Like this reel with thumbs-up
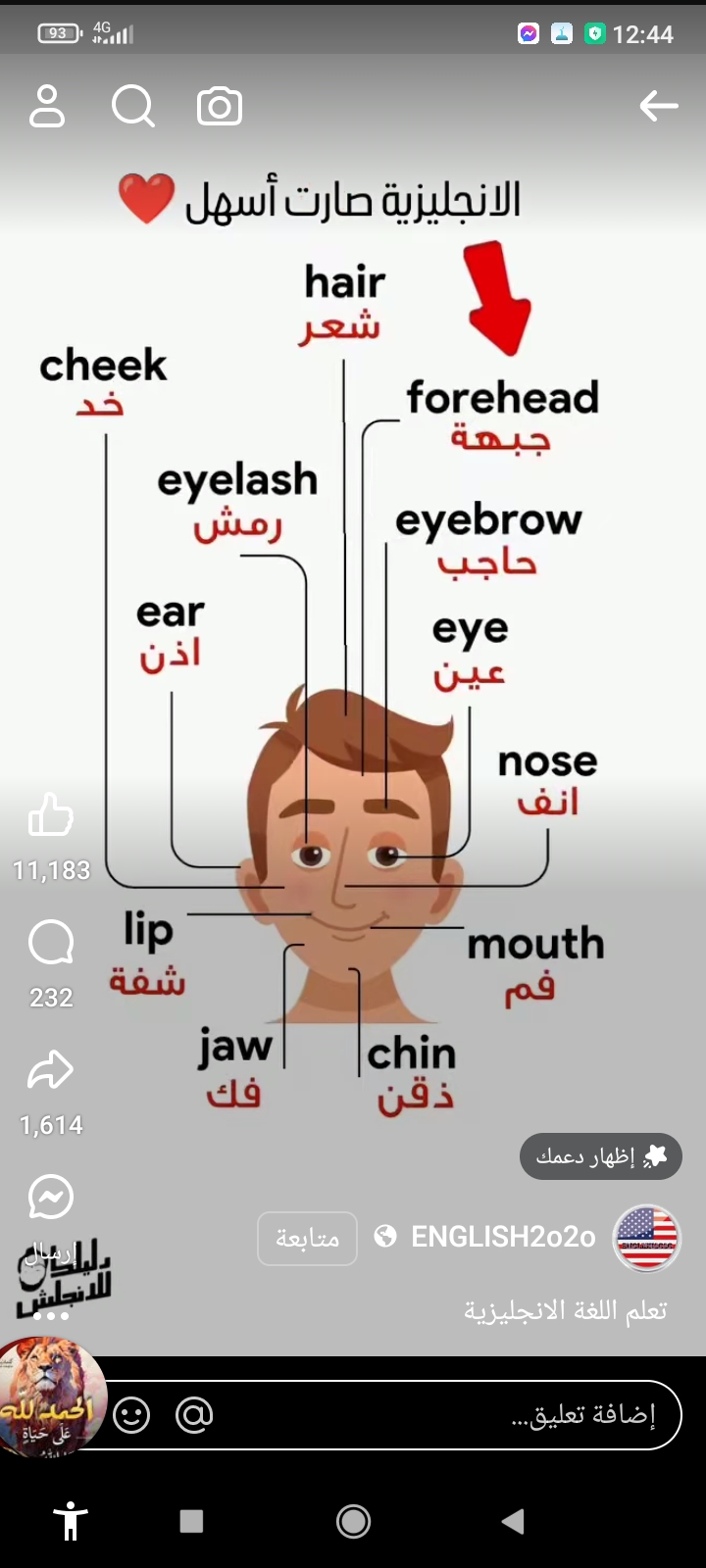This screenshot has height=1568, width=706. click(51, 815)
